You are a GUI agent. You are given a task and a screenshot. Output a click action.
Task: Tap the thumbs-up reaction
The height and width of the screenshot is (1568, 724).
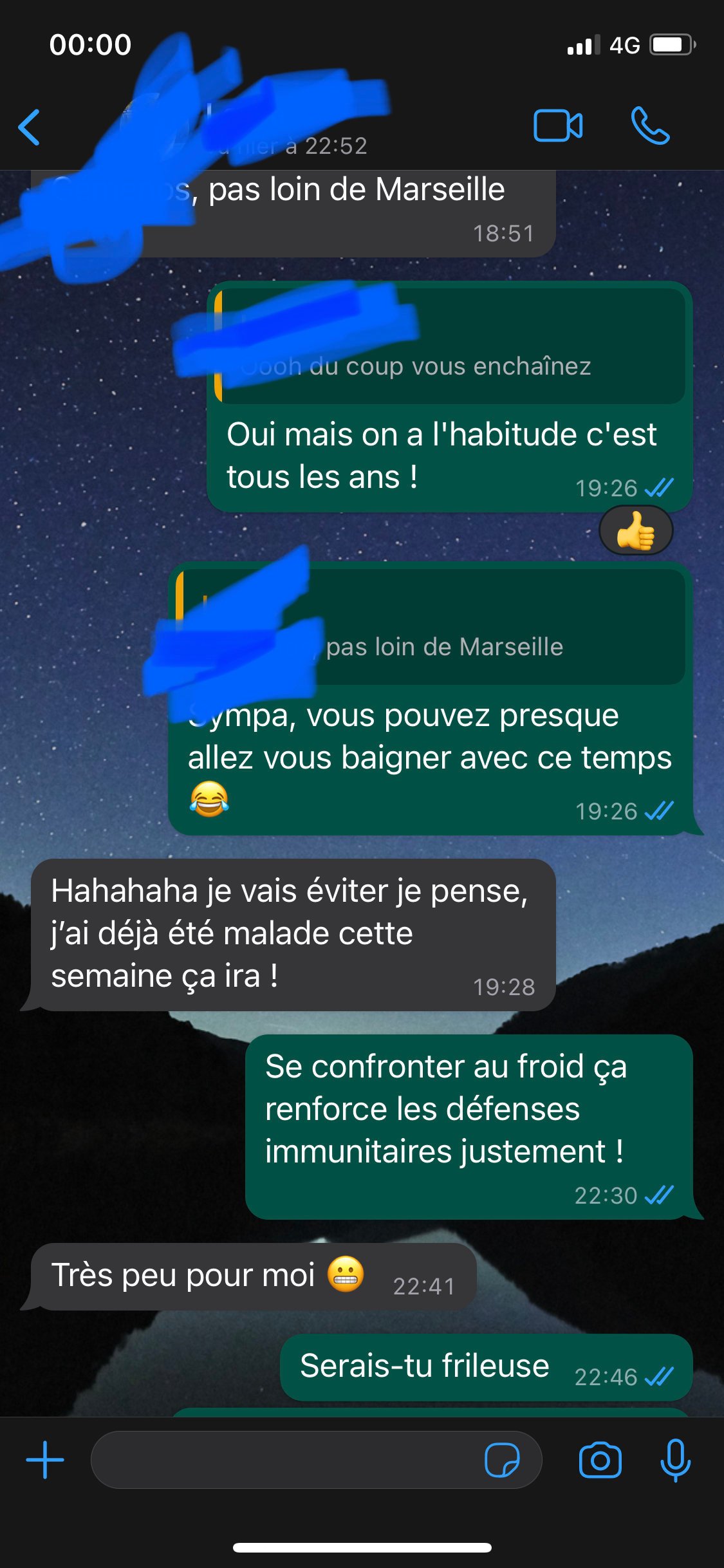pyautogui.click(x=636, y=531)
